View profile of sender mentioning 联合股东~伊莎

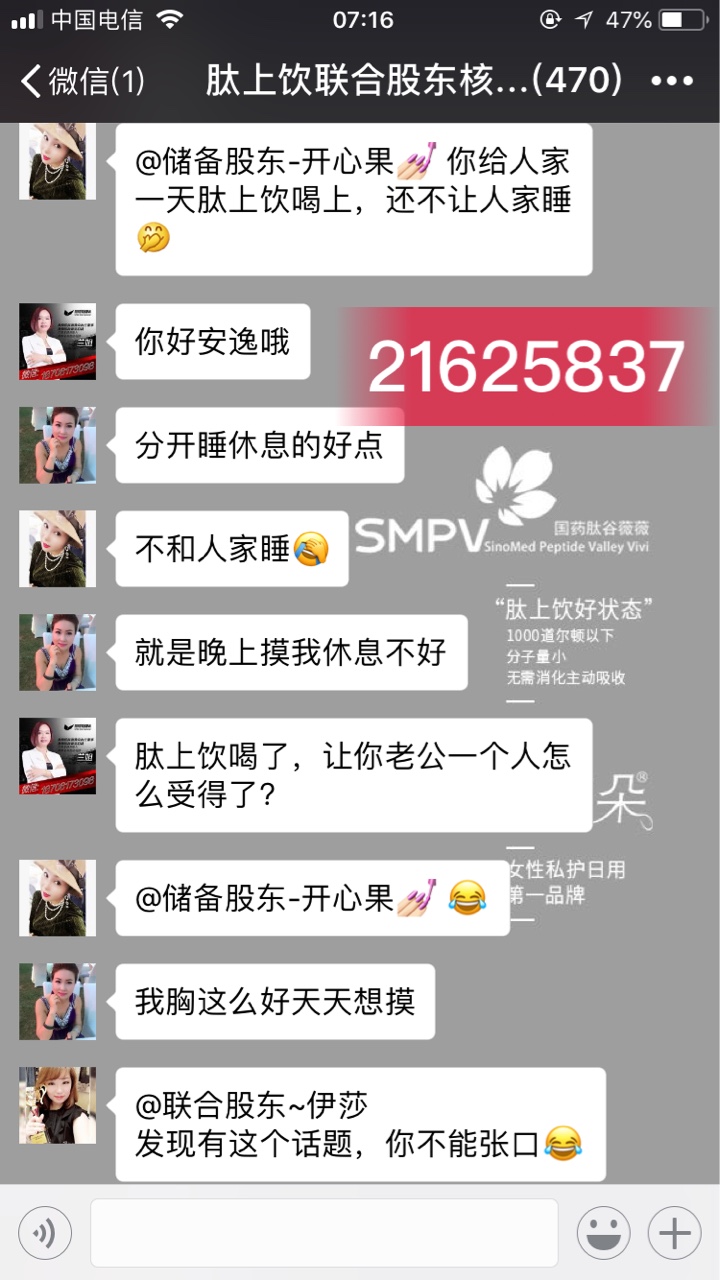tap(58, 1105)
